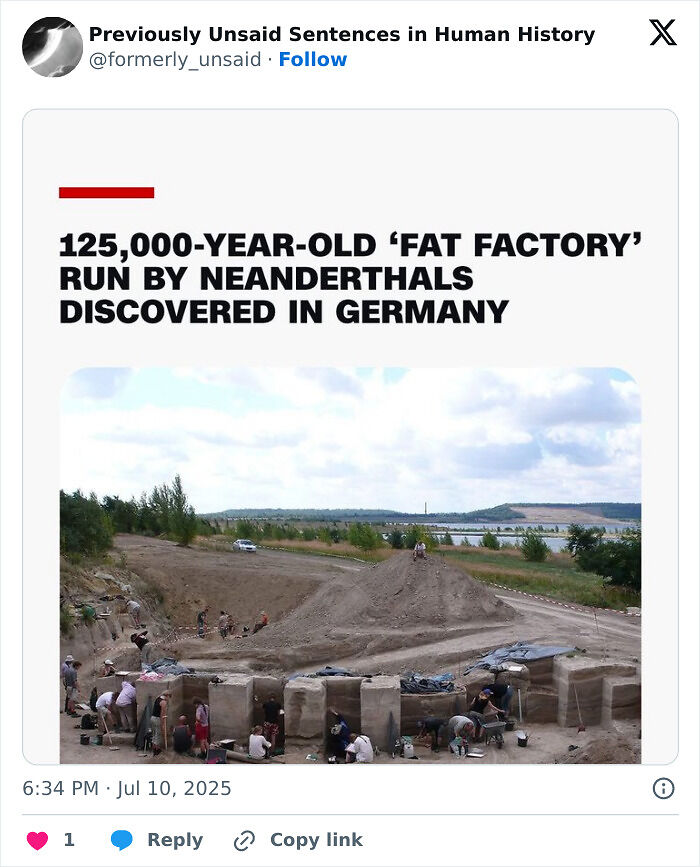
Task: Reply to this tweet
Action: pyautogui.click(x=157, y=840)
